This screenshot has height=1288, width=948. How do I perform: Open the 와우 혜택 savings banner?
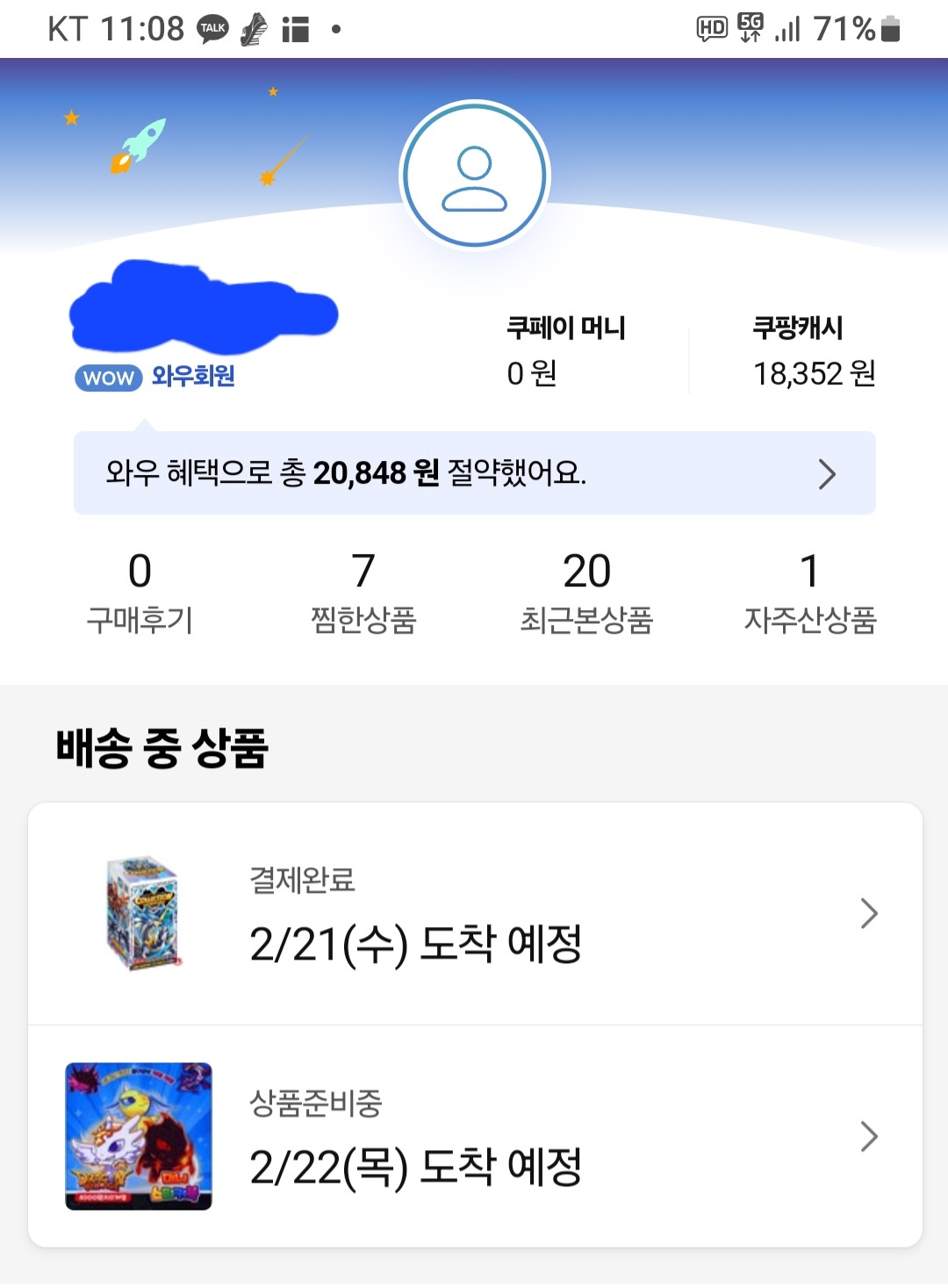click(x=474, y=473)
